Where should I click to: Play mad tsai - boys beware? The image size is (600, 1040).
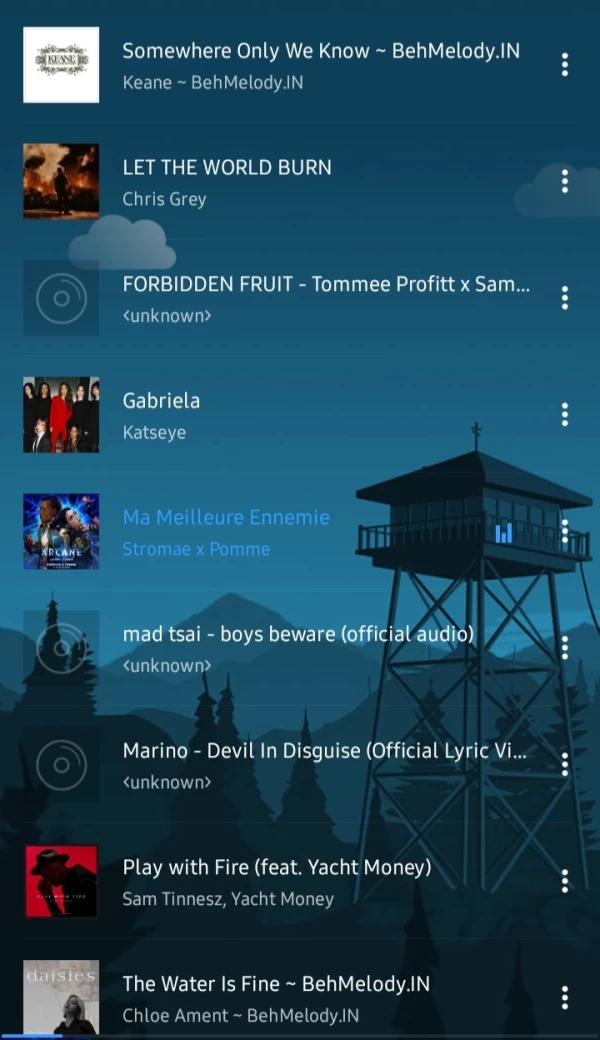point(298,648)
